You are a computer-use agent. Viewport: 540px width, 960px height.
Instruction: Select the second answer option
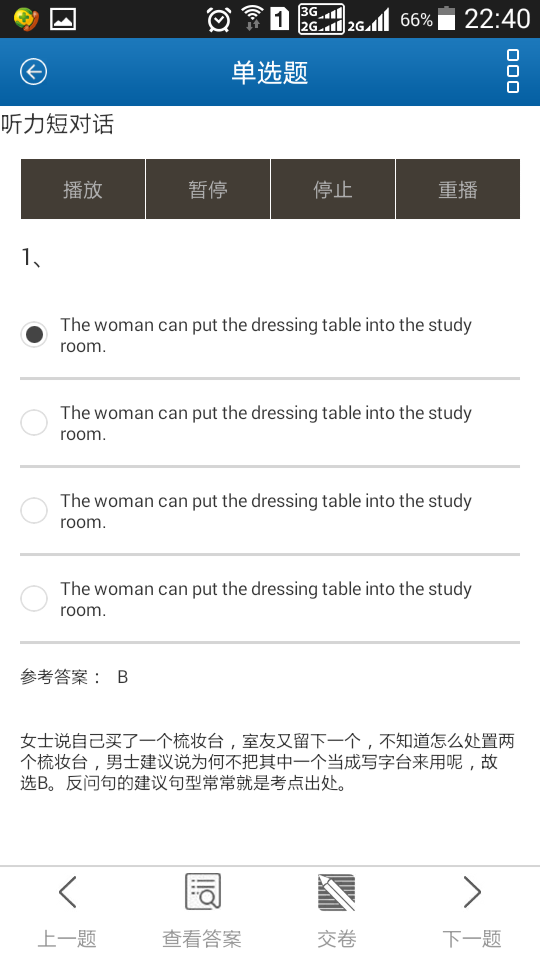[x=270, y=423]
